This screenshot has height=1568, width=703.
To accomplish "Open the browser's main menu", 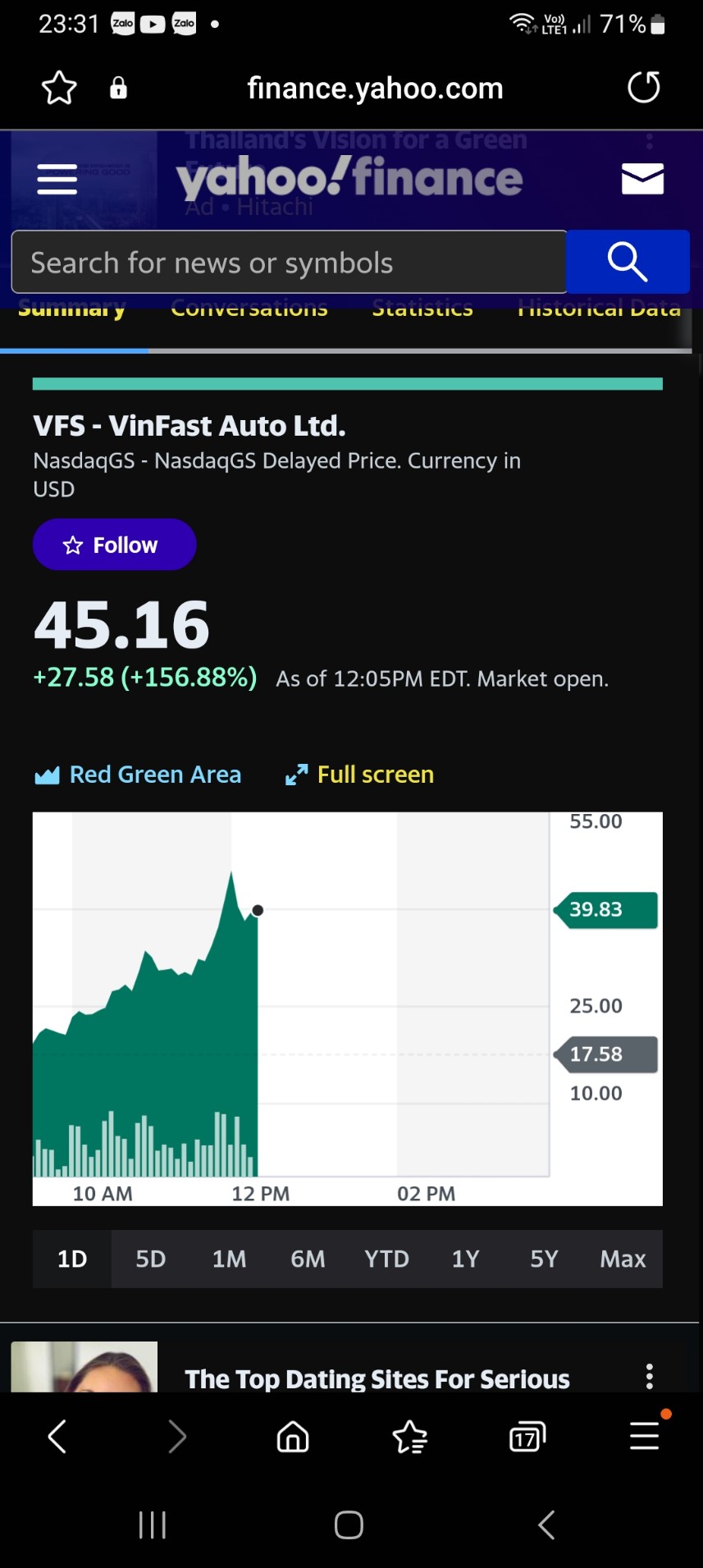I will coord(644,1437).
